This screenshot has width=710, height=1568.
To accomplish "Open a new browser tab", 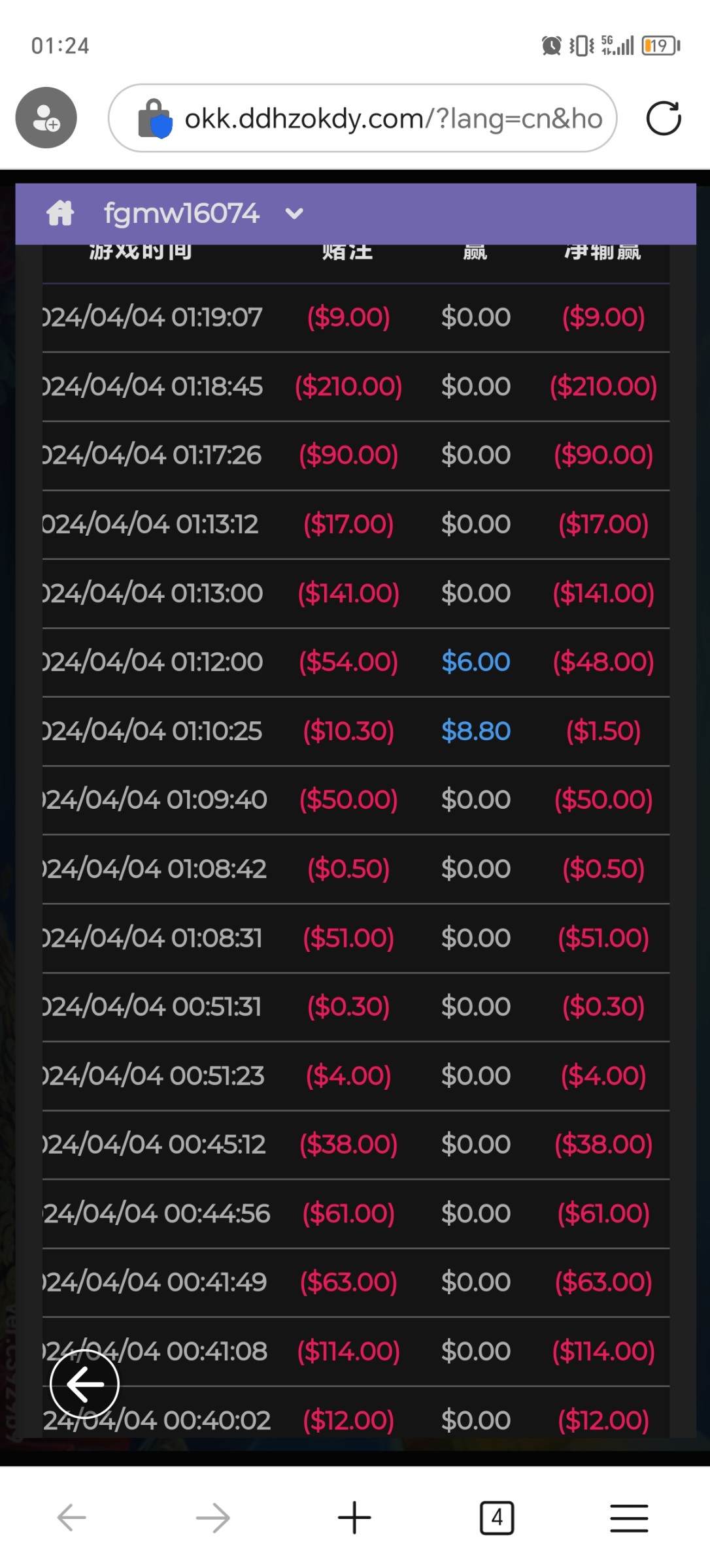I will coord(354,1517).
